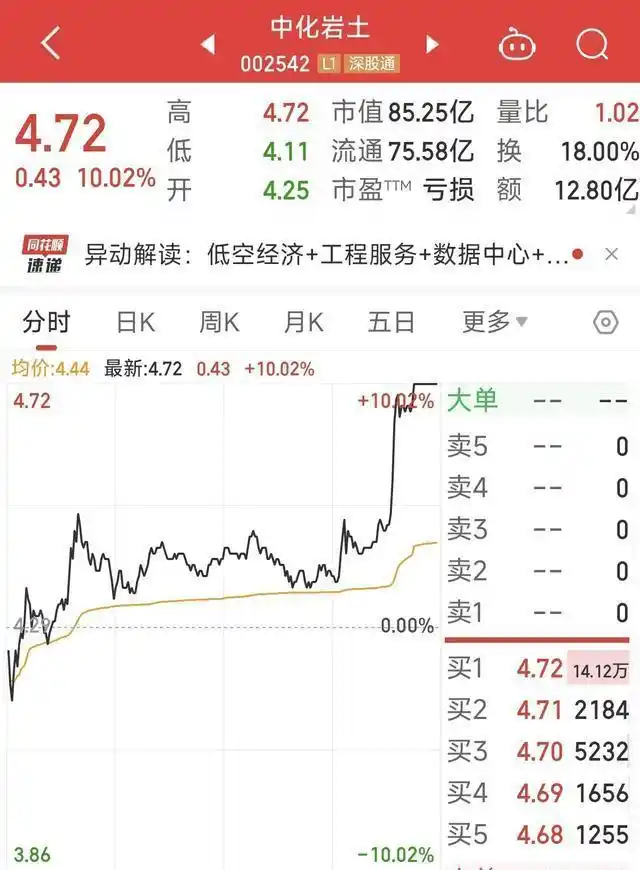This screenshot has width=640, height=870.
Task: Switch to the next stock
Action: 432,44
